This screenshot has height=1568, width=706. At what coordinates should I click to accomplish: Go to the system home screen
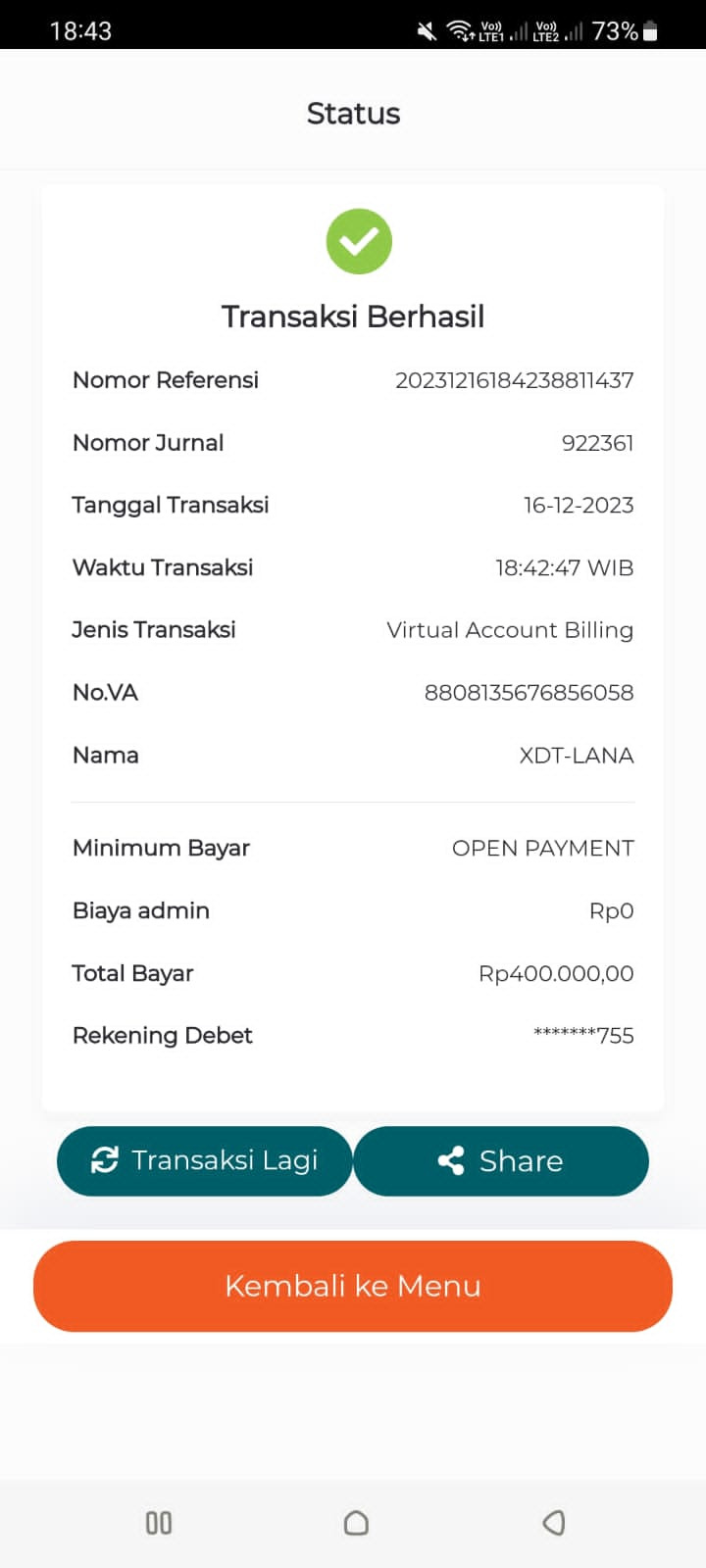[356, 1523]
